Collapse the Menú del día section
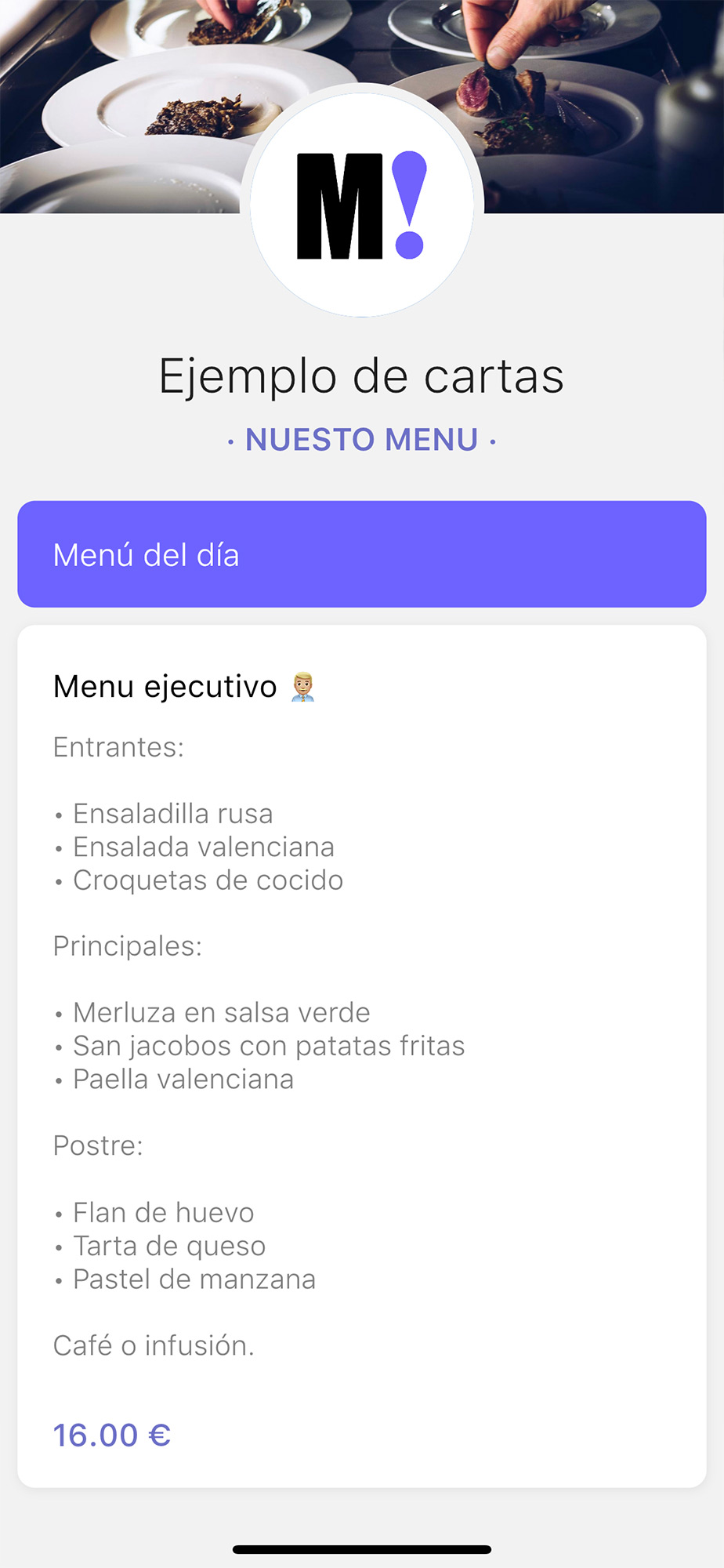 click(x=361, y=554)
